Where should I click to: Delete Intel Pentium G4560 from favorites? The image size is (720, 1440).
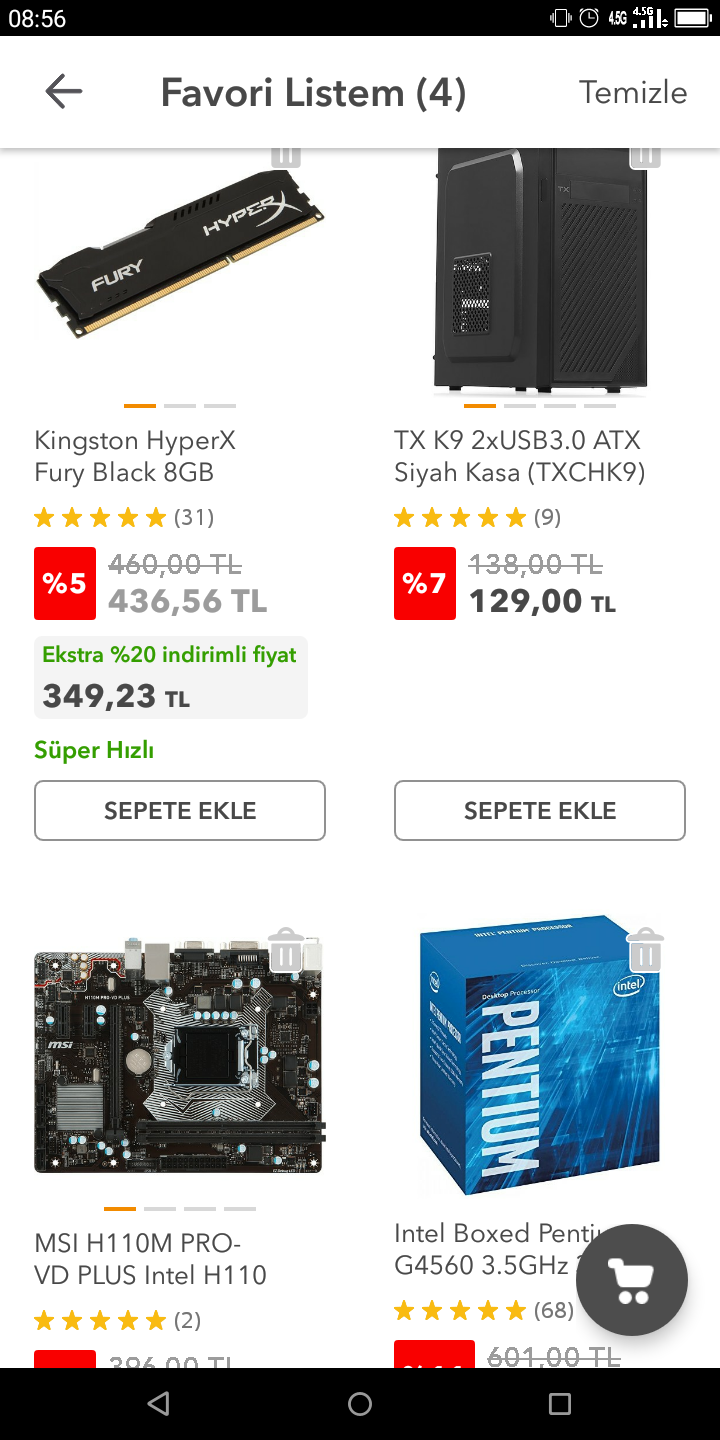click(646, 950)
